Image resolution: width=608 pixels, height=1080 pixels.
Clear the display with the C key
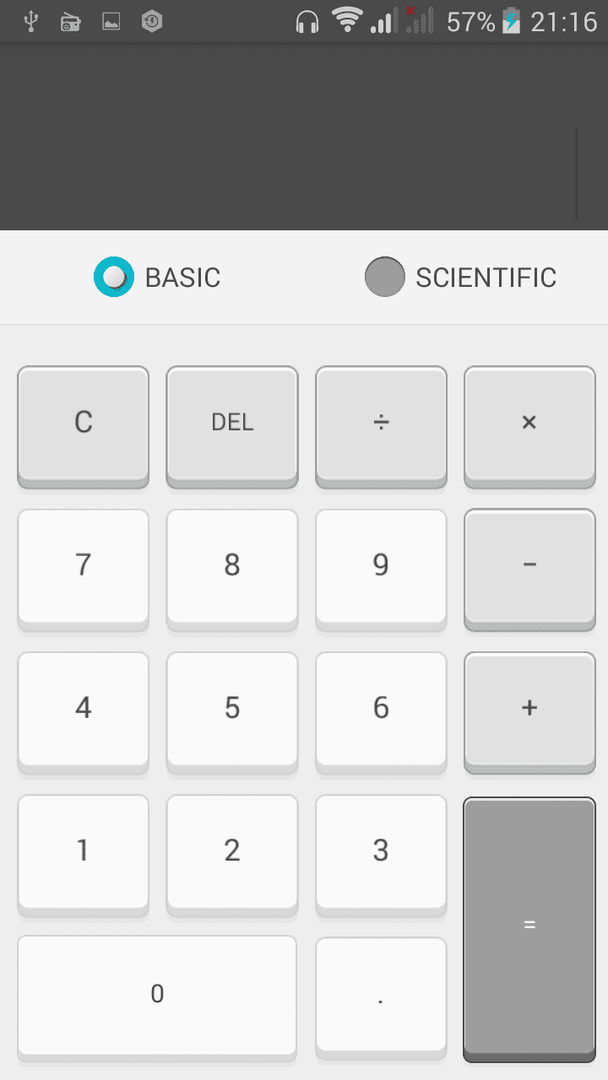click(83, 426)
